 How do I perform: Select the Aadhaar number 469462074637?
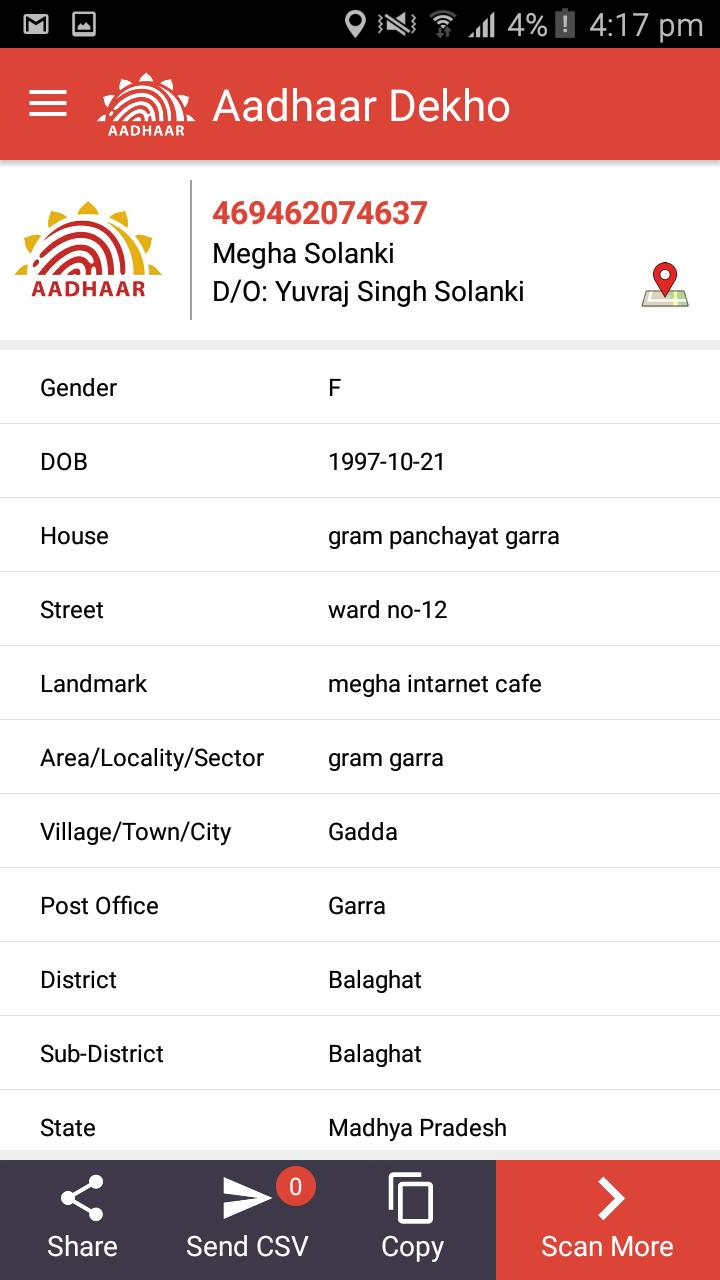coord(318,212)
